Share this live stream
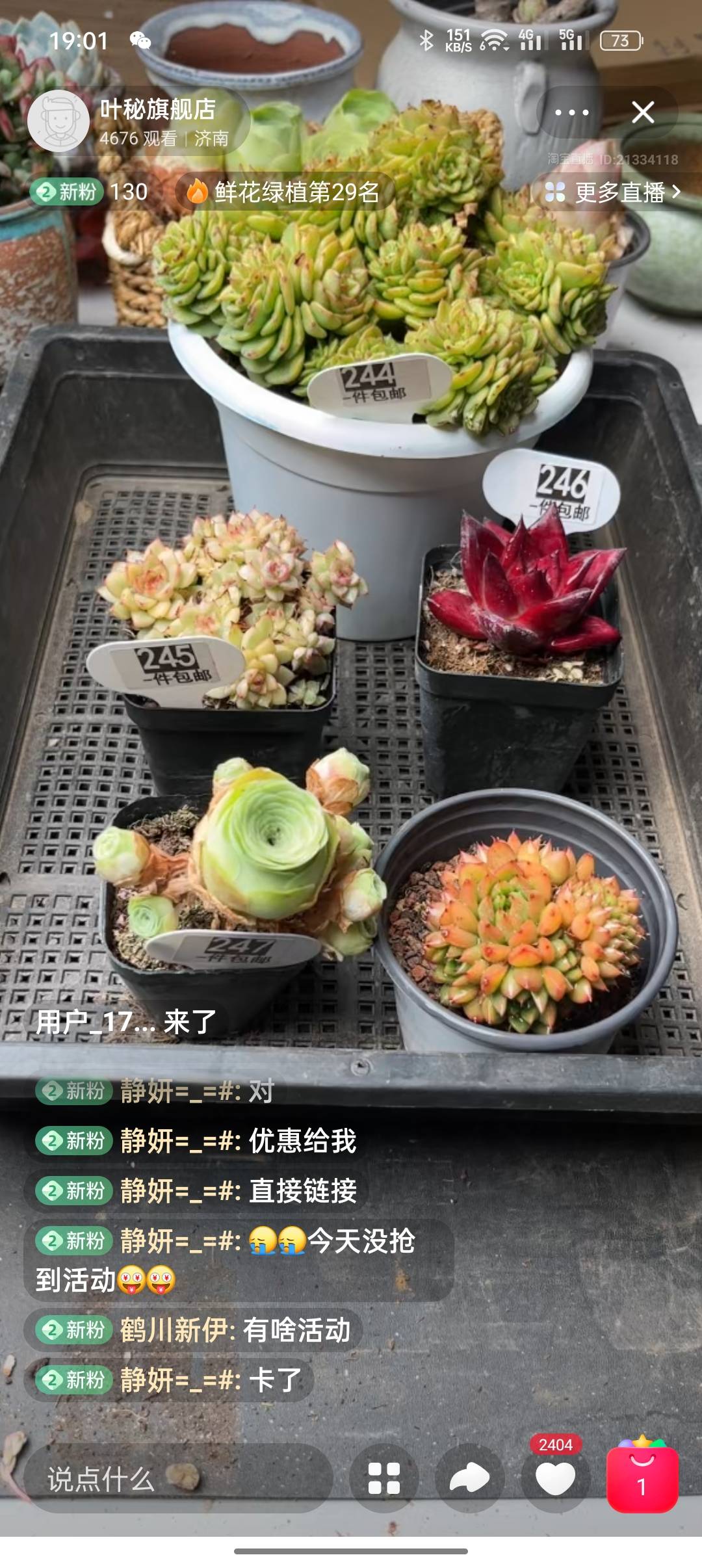Screen dimensions: 702x1568 tap(469, 1479)
